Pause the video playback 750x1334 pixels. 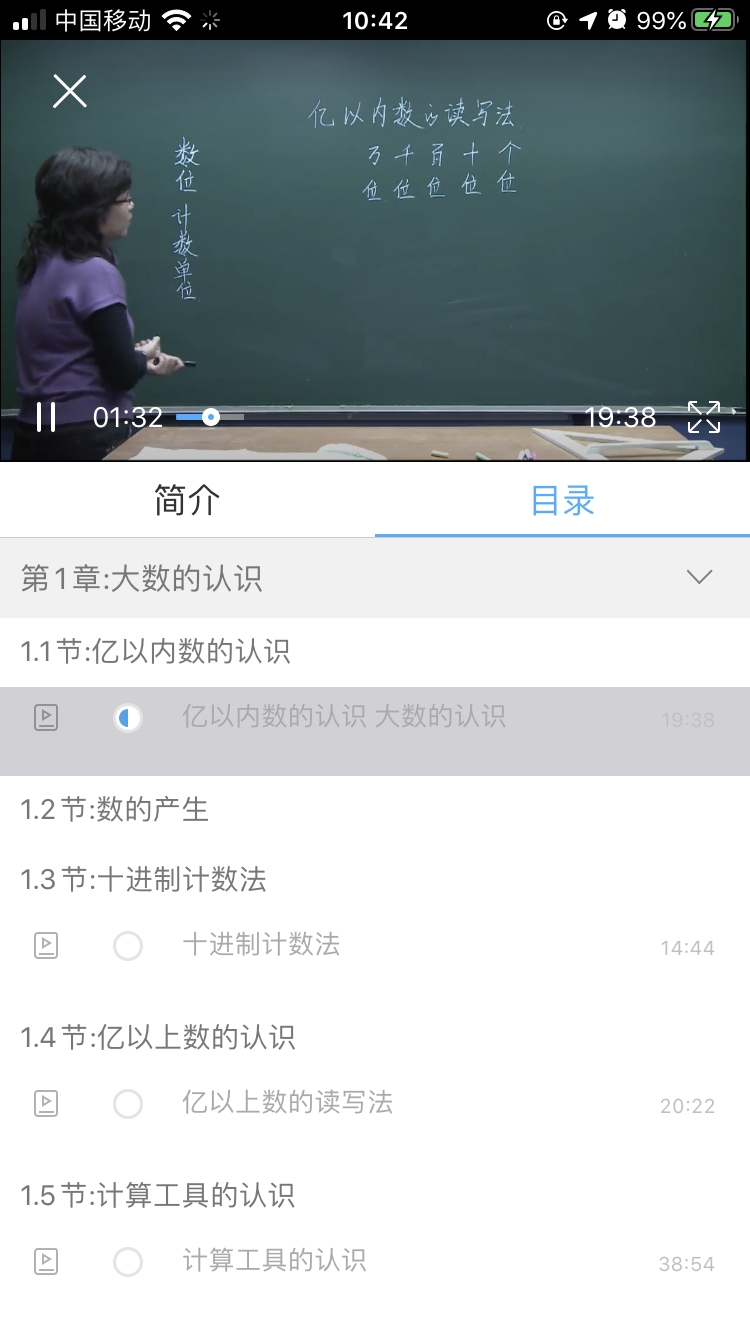[46, 417]
